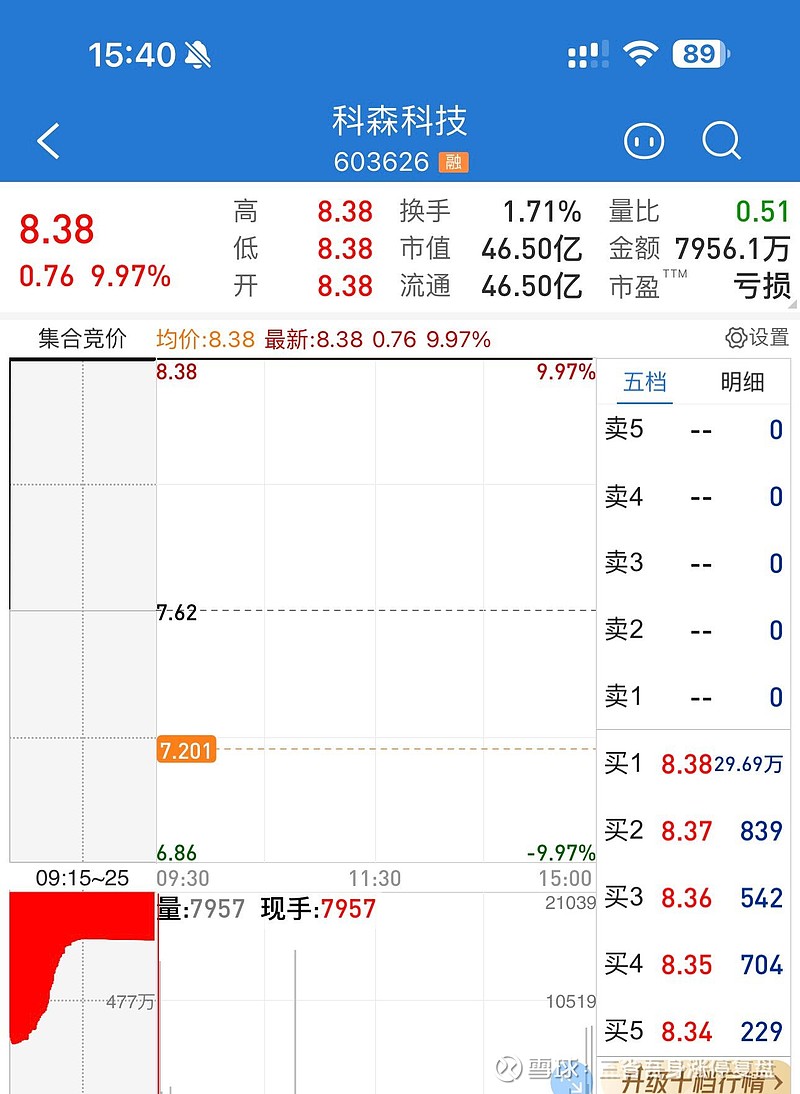Open chart settings via the 设置 gear

click(756, 339)
